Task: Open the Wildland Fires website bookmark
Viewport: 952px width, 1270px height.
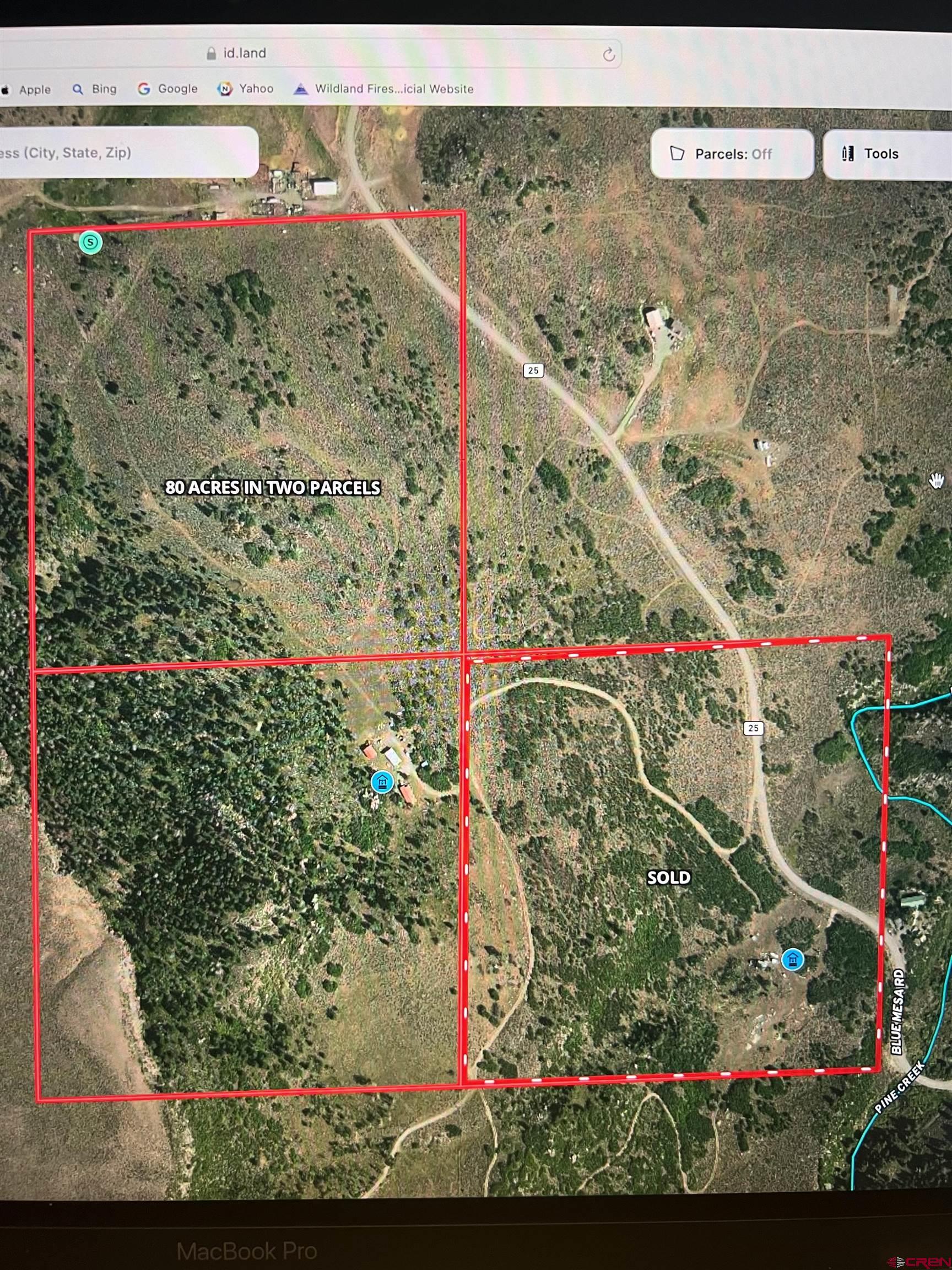Action: click(384, 89)
